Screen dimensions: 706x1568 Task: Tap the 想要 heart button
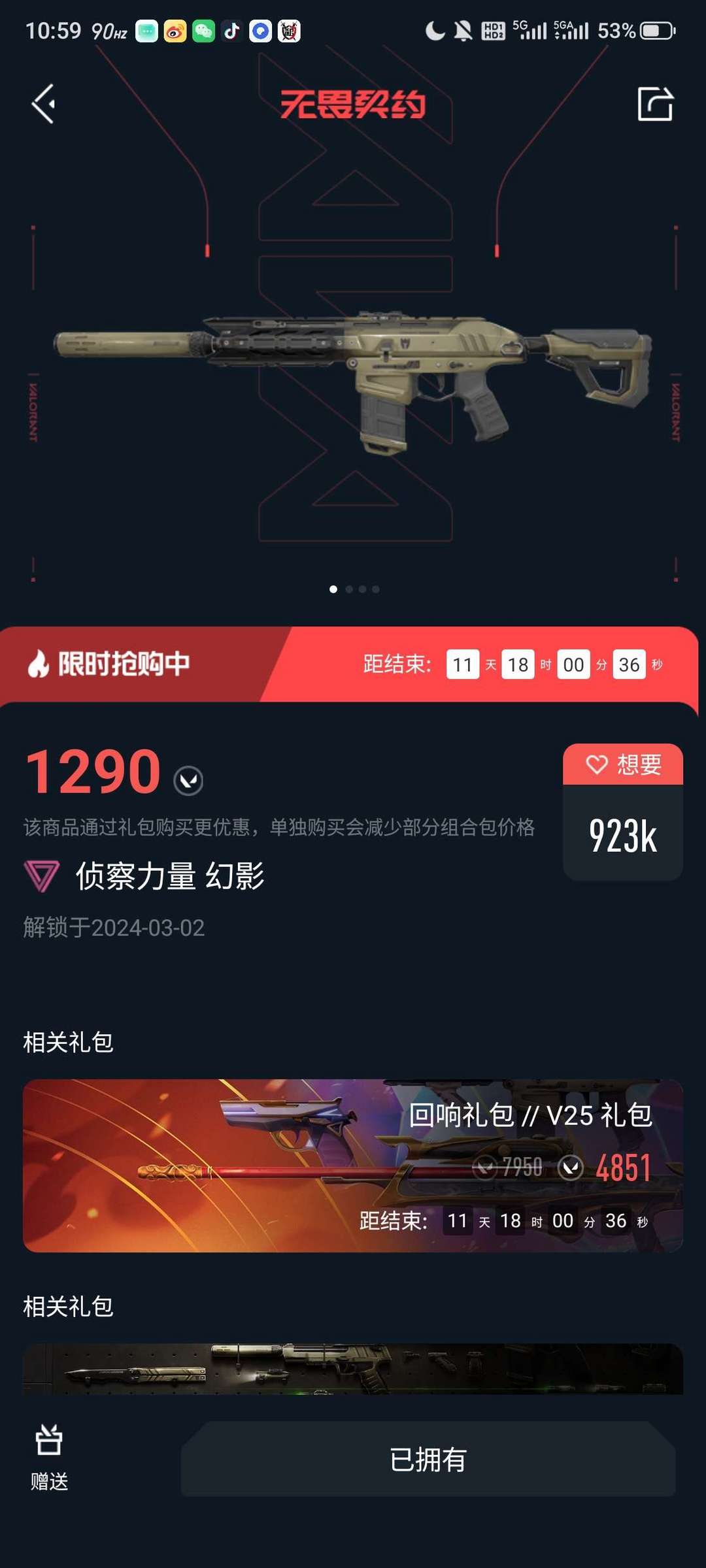623,764
